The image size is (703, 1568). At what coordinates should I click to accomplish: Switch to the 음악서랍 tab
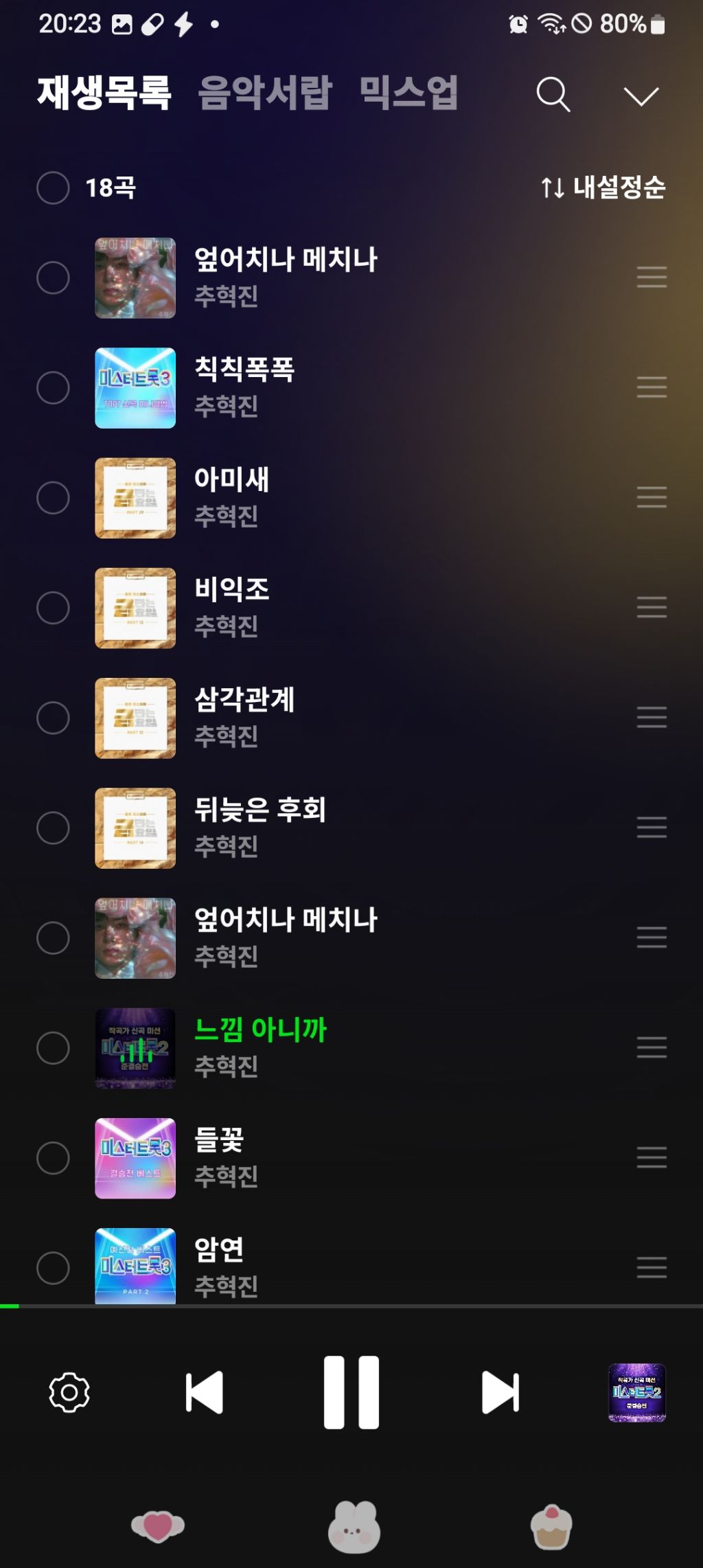[x=265, y=93]
